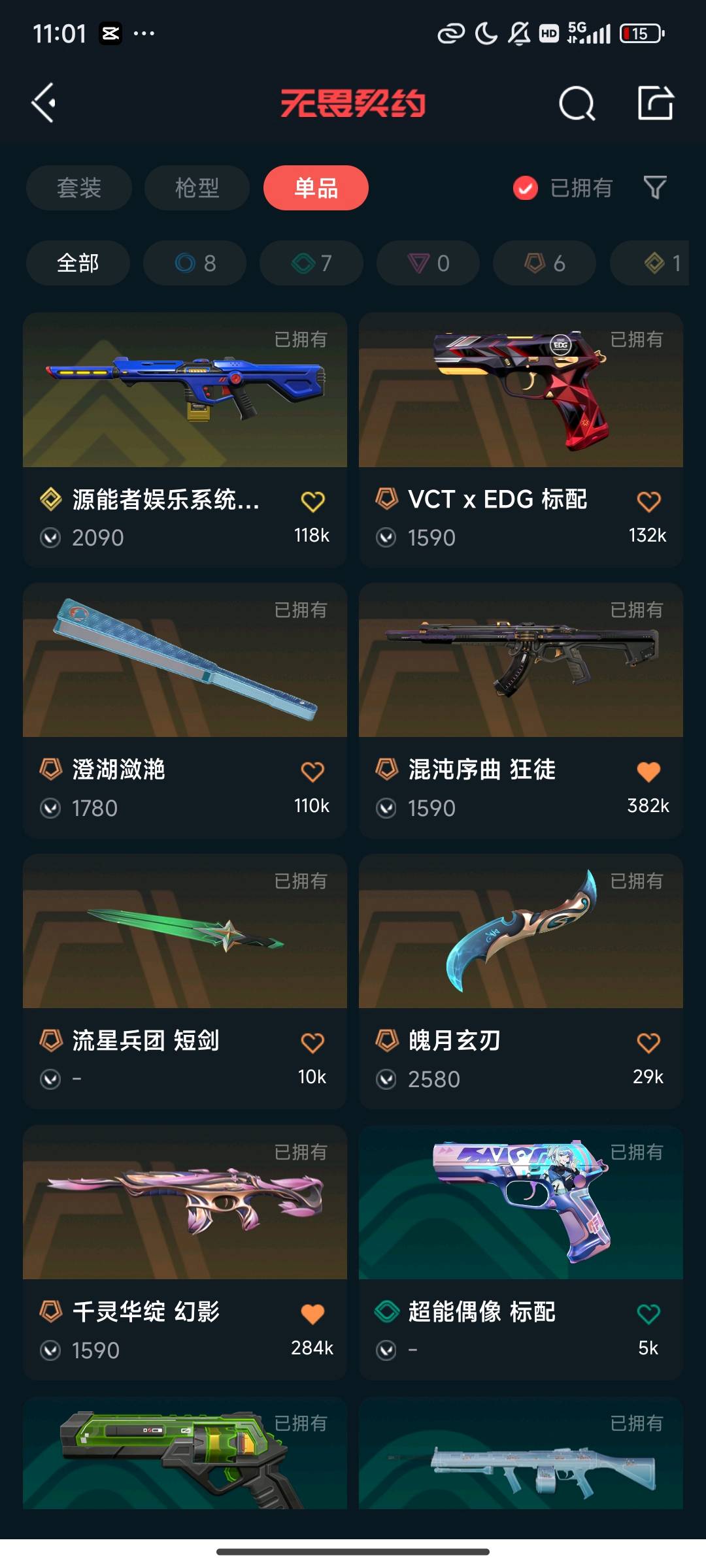Filter by the orange pentagon rarity chip showing 6
Image resolution: width=706 pixels, height=1568 pixels.
point(545,263)
